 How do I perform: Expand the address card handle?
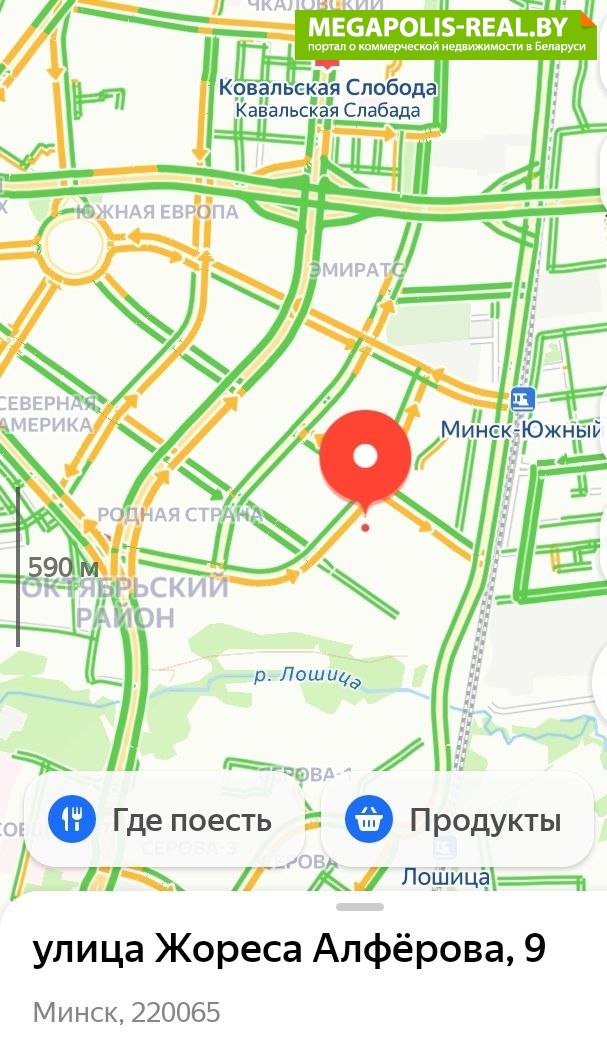tap(360, 907)
